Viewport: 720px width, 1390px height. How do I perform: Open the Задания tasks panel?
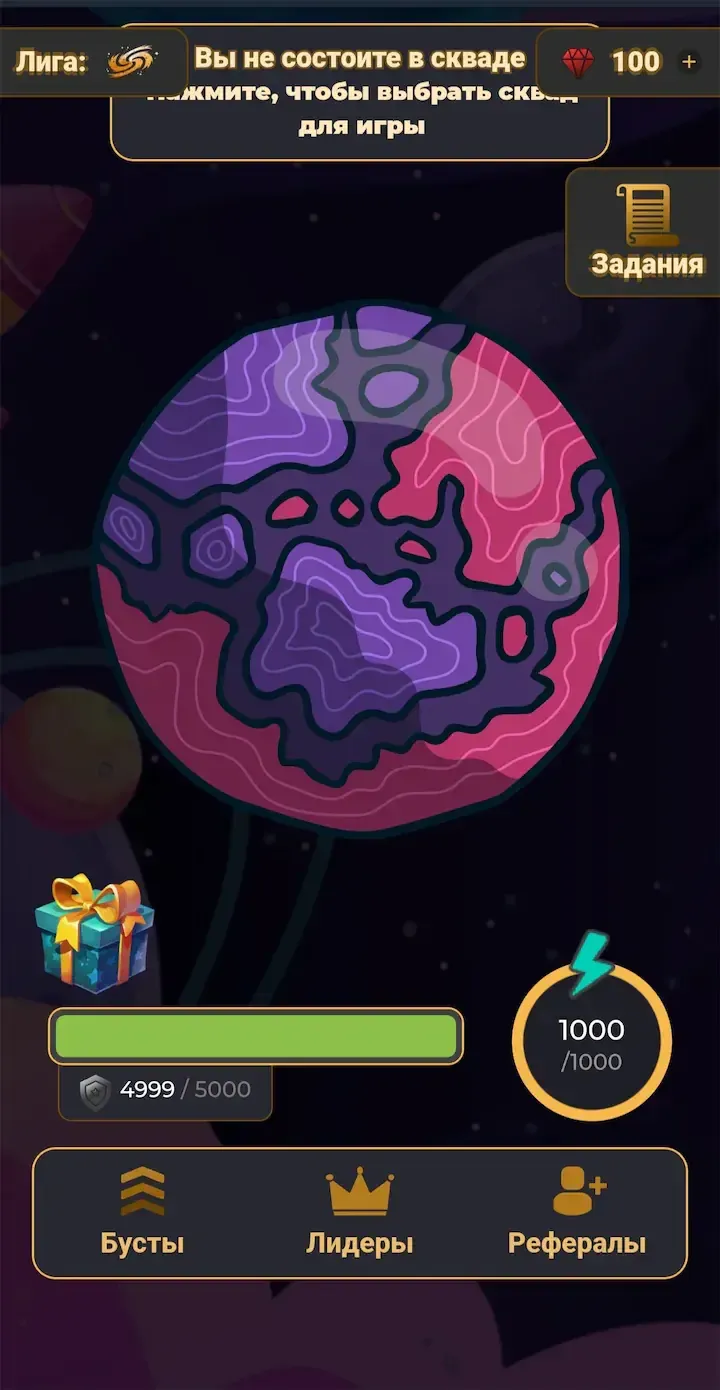[646, 232]
